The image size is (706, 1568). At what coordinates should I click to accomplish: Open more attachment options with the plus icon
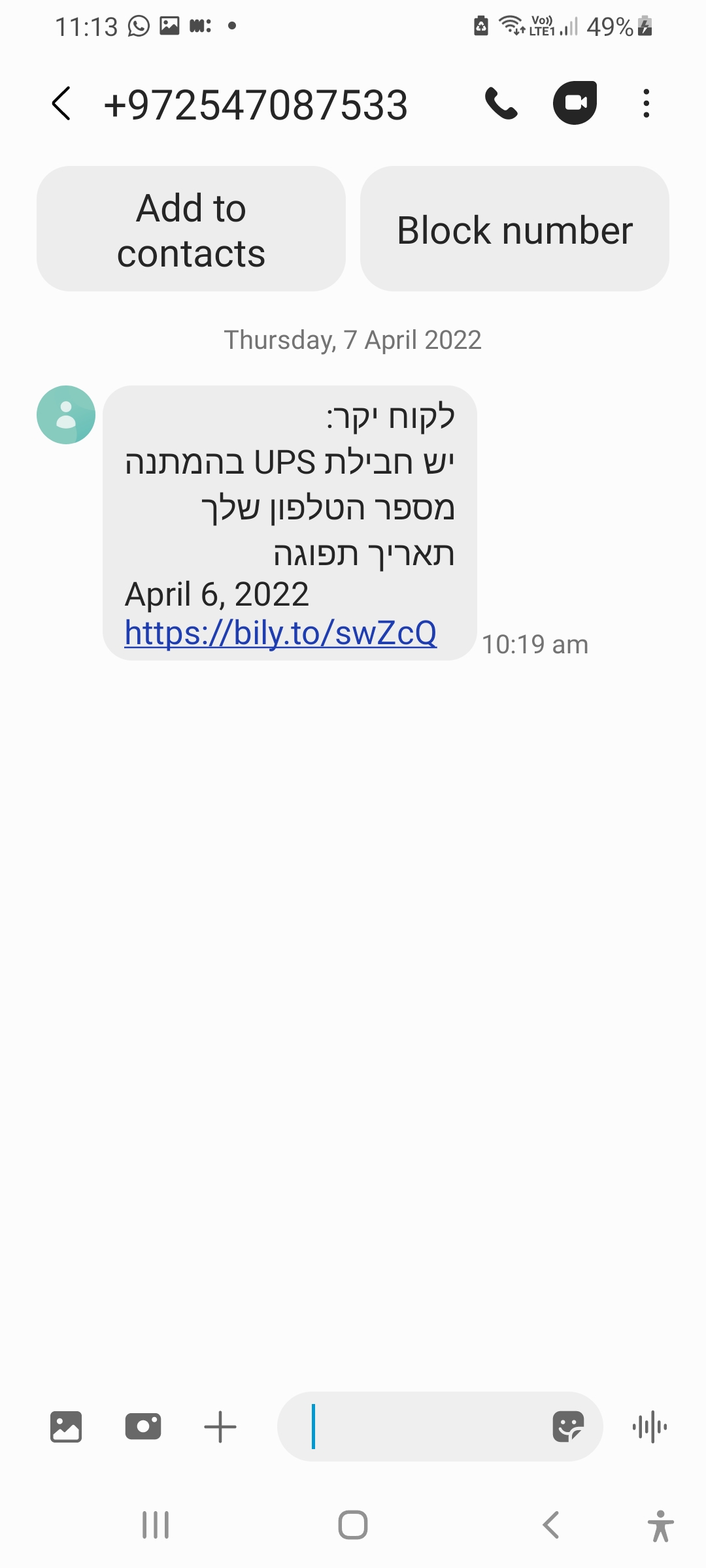tap(220, 1427)
